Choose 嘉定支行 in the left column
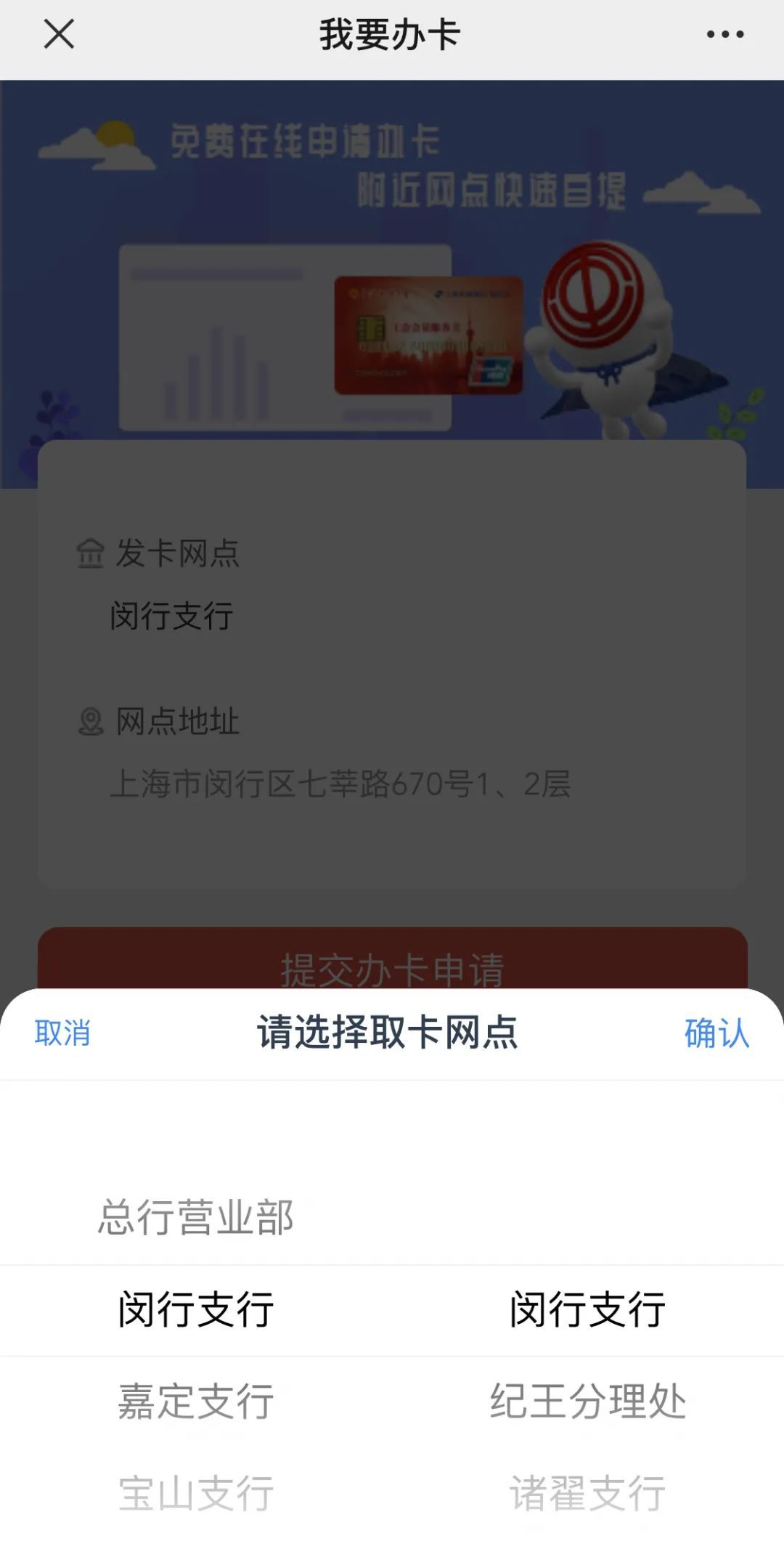 tap(196, 1402)
